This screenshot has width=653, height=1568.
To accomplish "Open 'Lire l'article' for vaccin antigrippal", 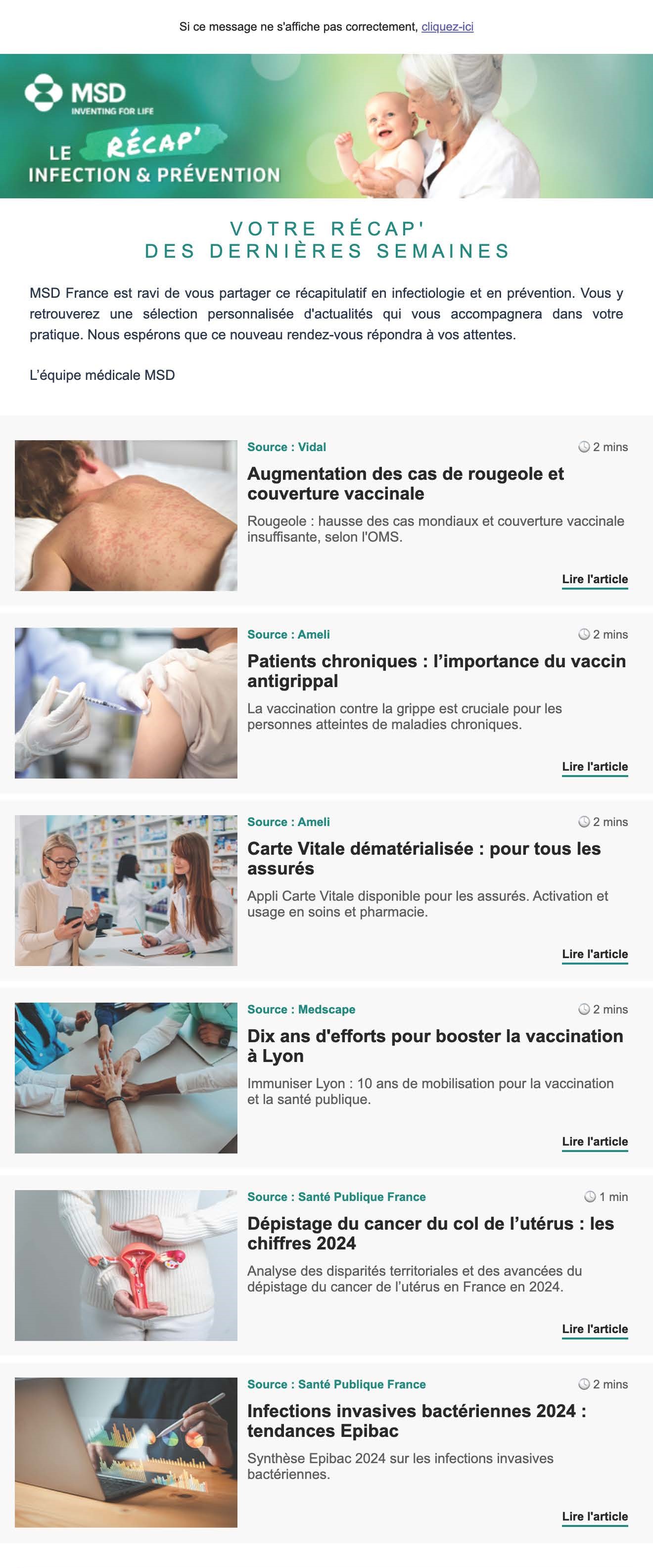I will coord(595,766).
